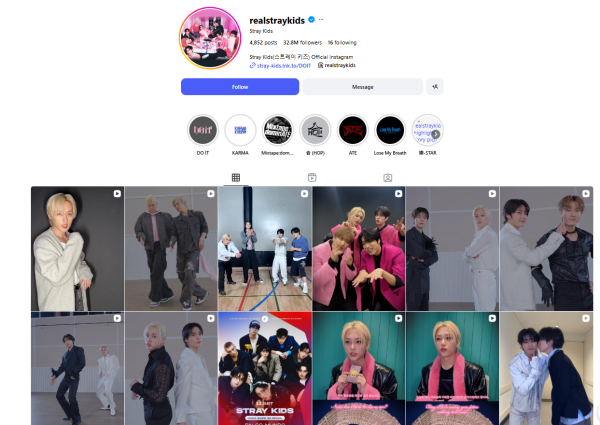Open the profile picture story
This screenshot has height=425, width=600.
pos(207,38)
